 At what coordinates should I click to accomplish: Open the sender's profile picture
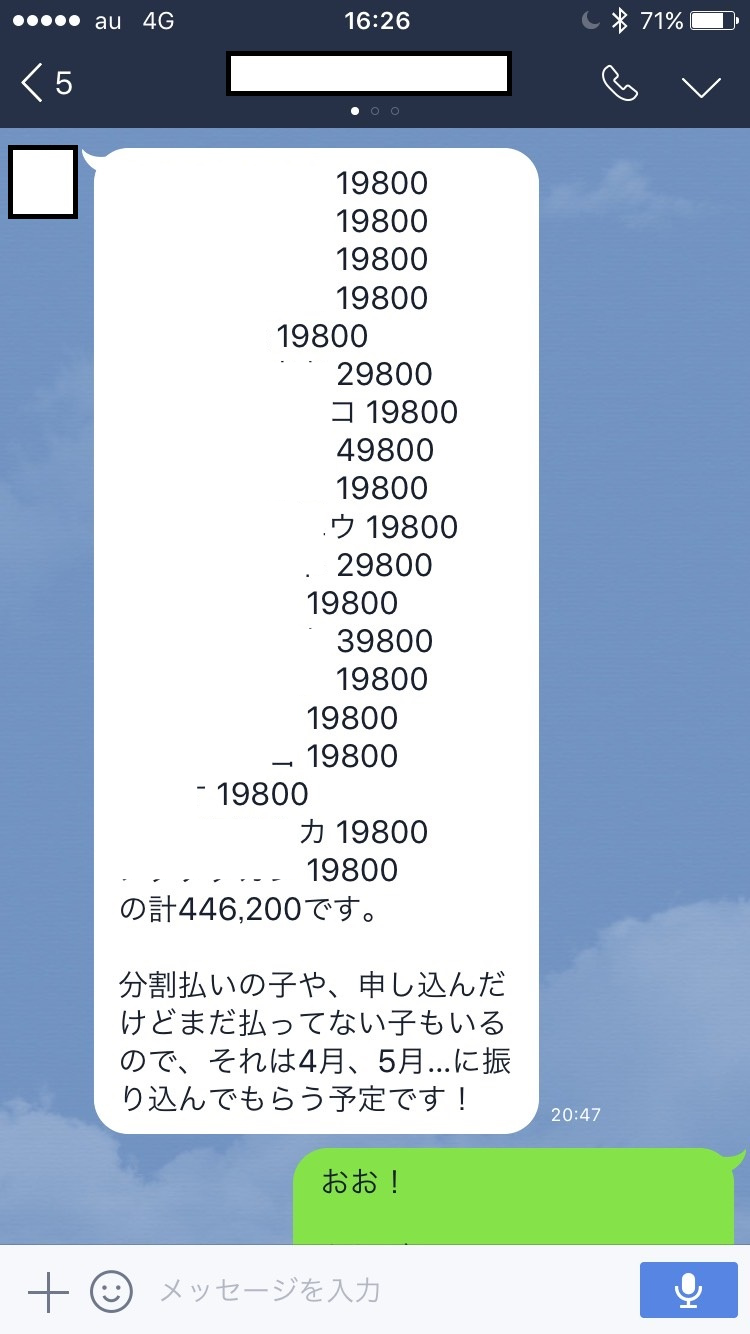pyautogui.click(x=43, y=182)
